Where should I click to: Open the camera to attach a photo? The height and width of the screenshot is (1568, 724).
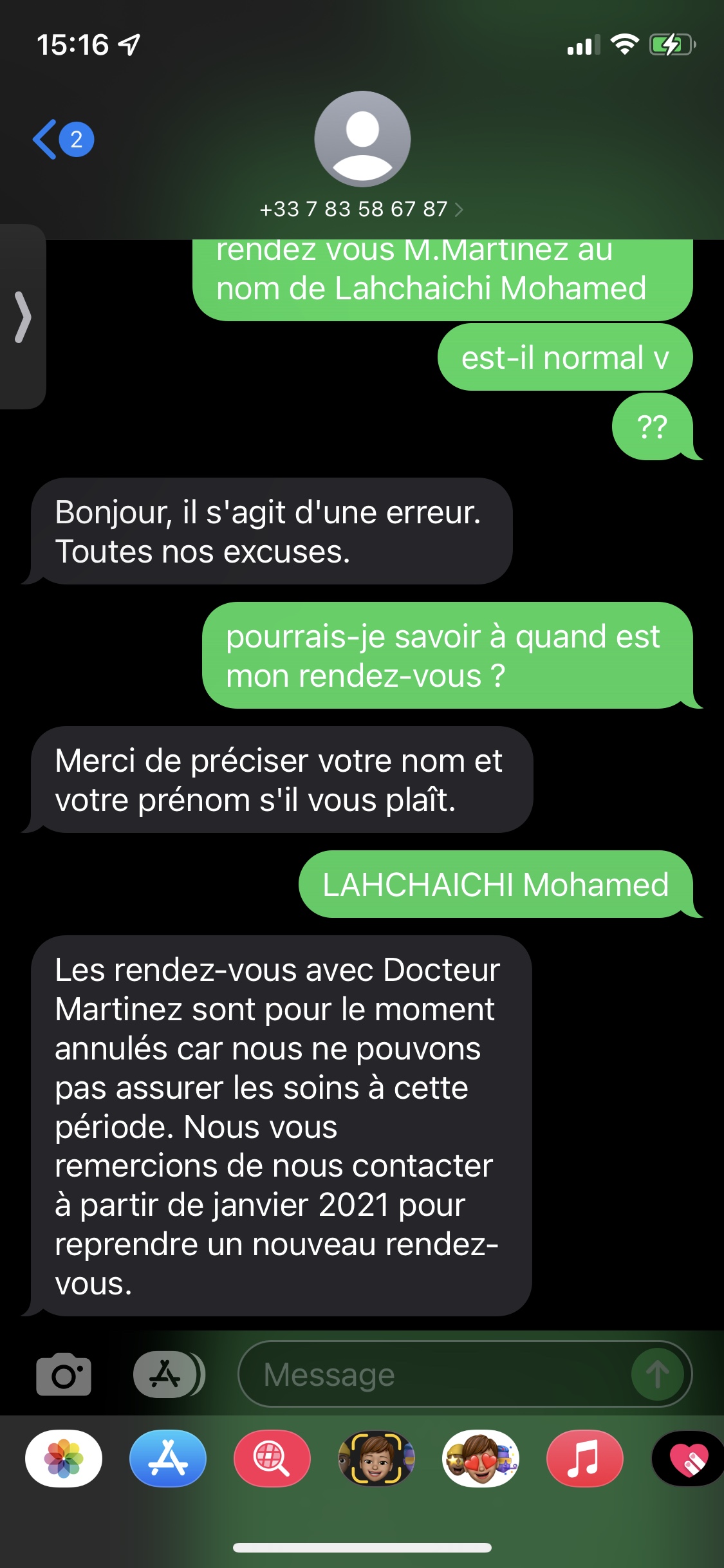[64, 1374]
